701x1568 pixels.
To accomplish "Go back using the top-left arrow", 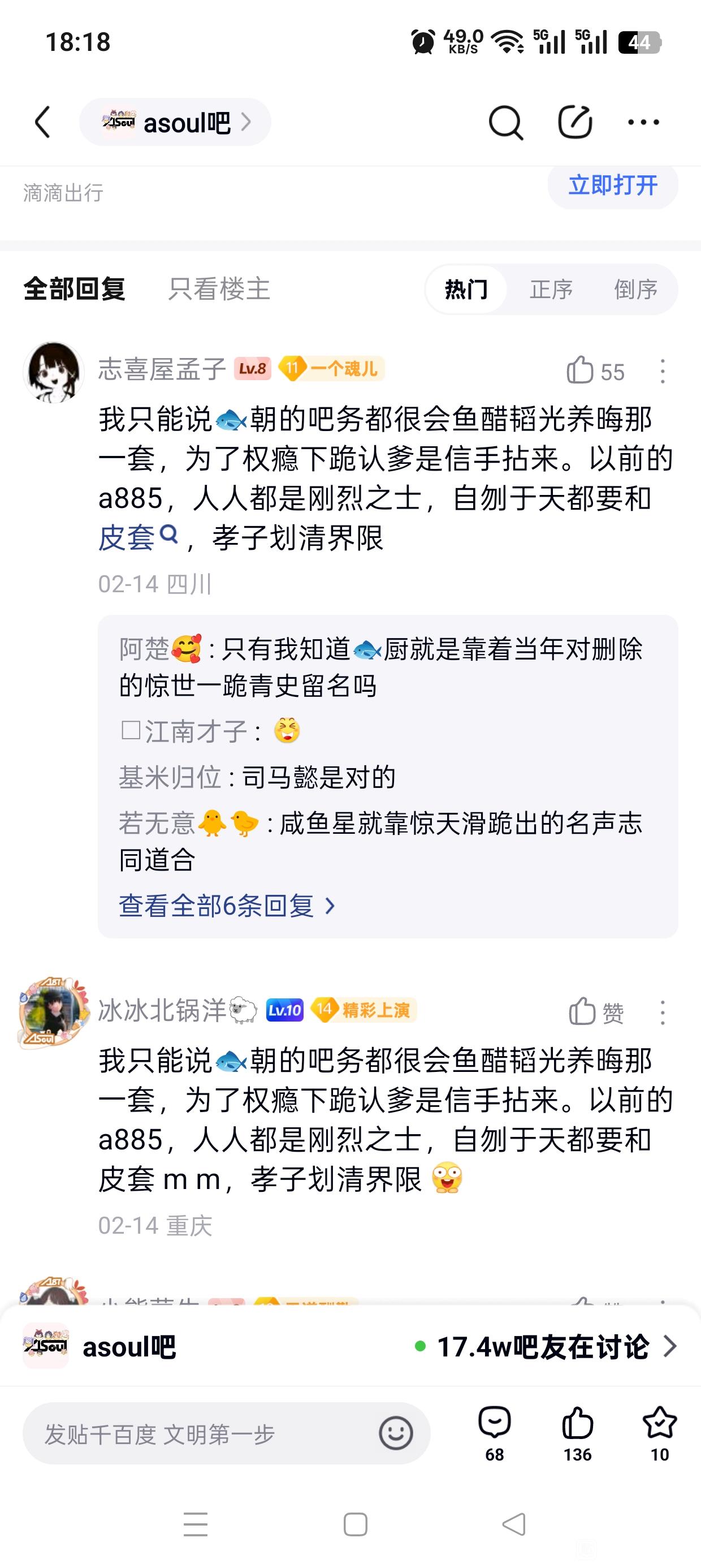I will pos(42,122).
